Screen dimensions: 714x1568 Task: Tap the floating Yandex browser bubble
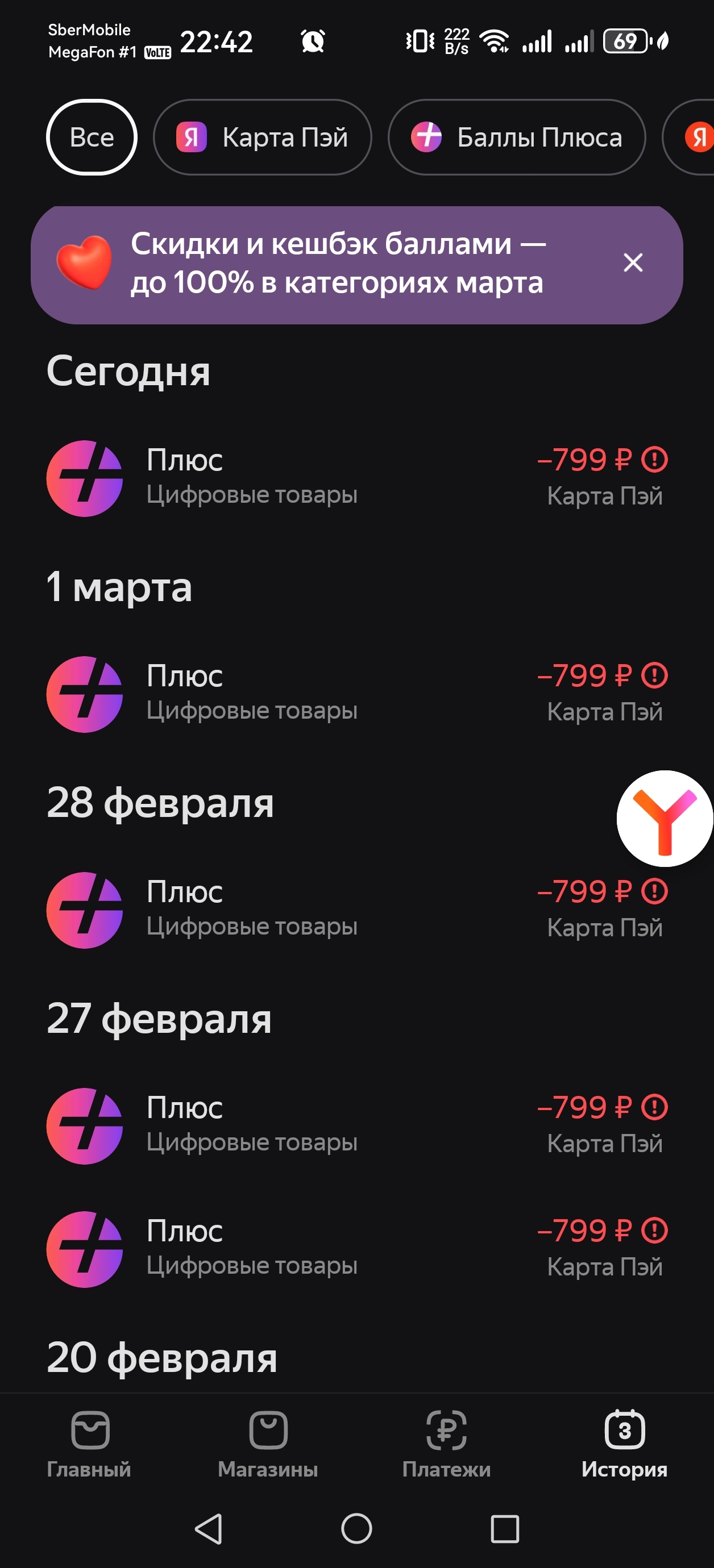click(665, 819)
